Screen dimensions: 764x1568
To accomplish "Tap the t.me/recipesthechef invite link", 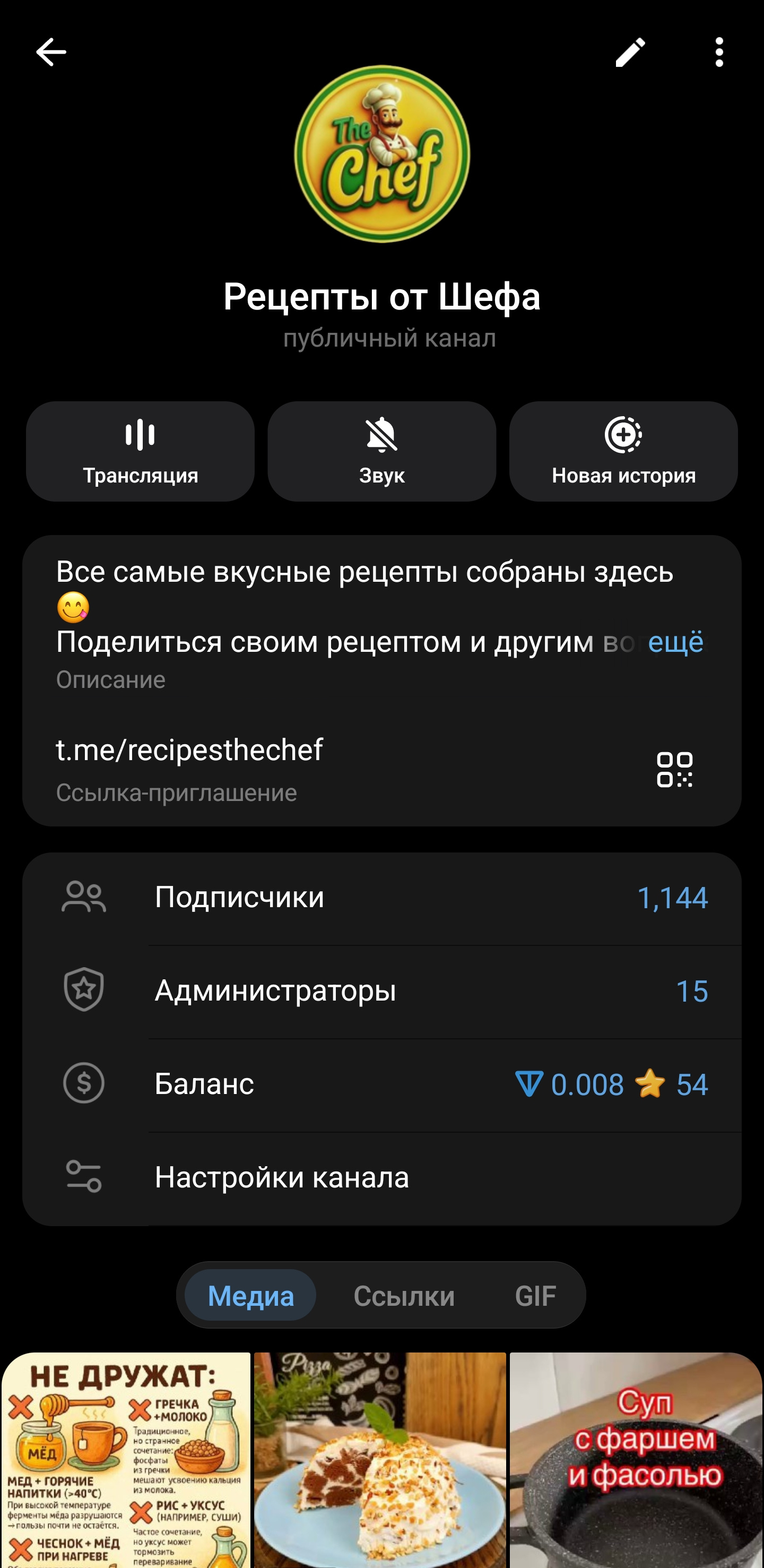I will 189,750.
